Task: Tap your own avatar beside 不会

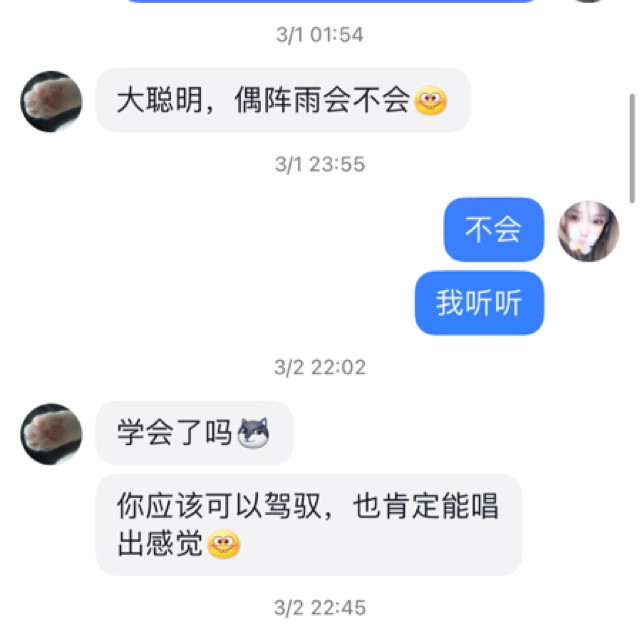Action: coord(589,231)
